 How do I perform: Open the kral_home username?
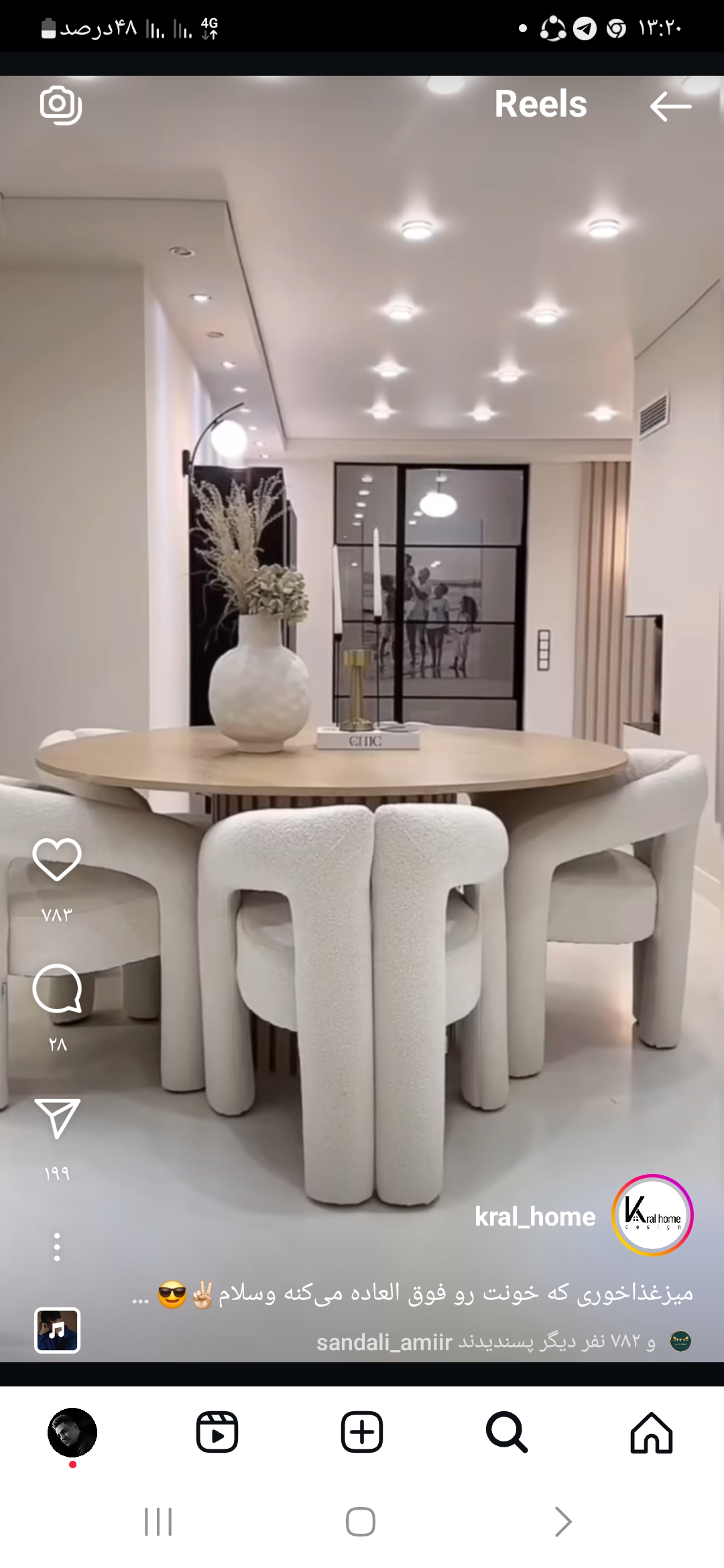[535, 1217]
